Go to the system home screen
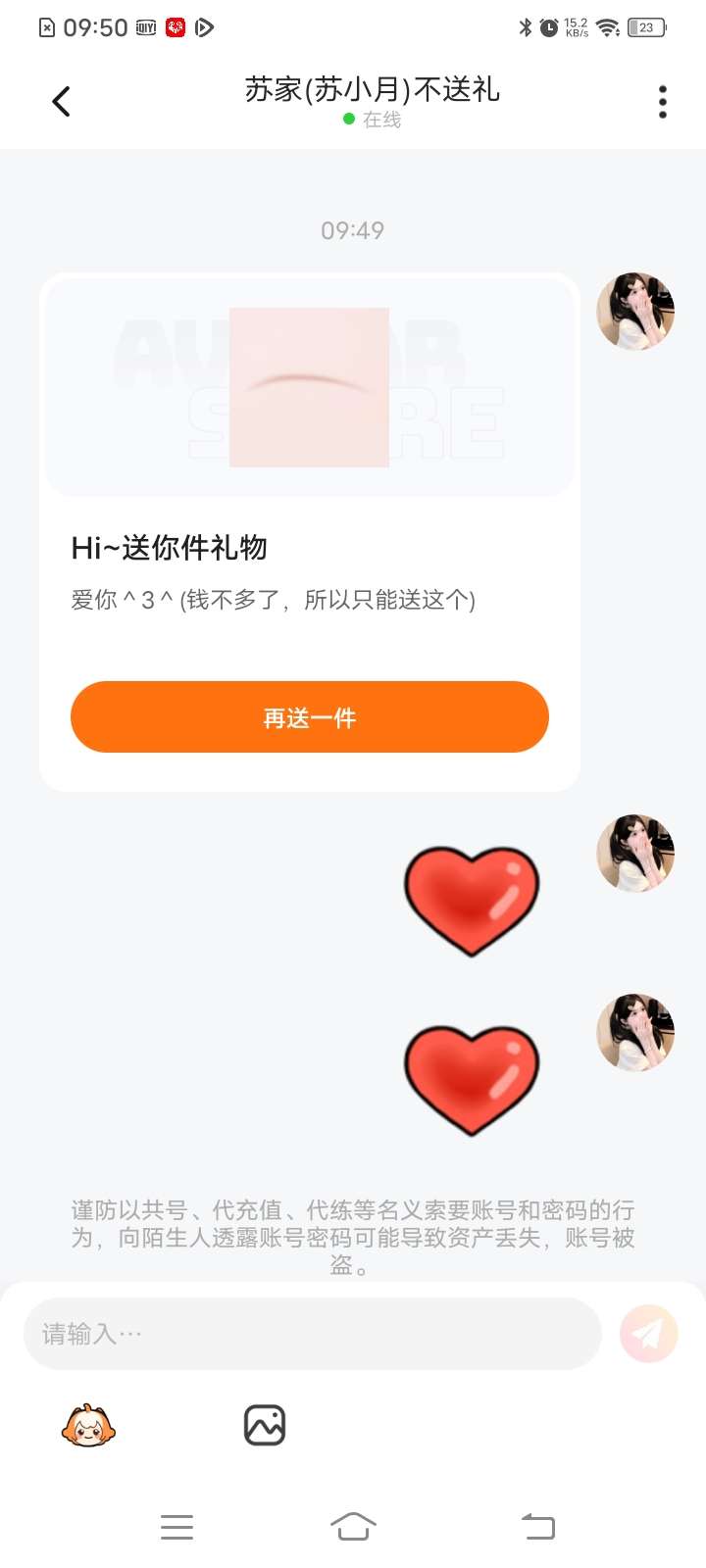 353,1527
